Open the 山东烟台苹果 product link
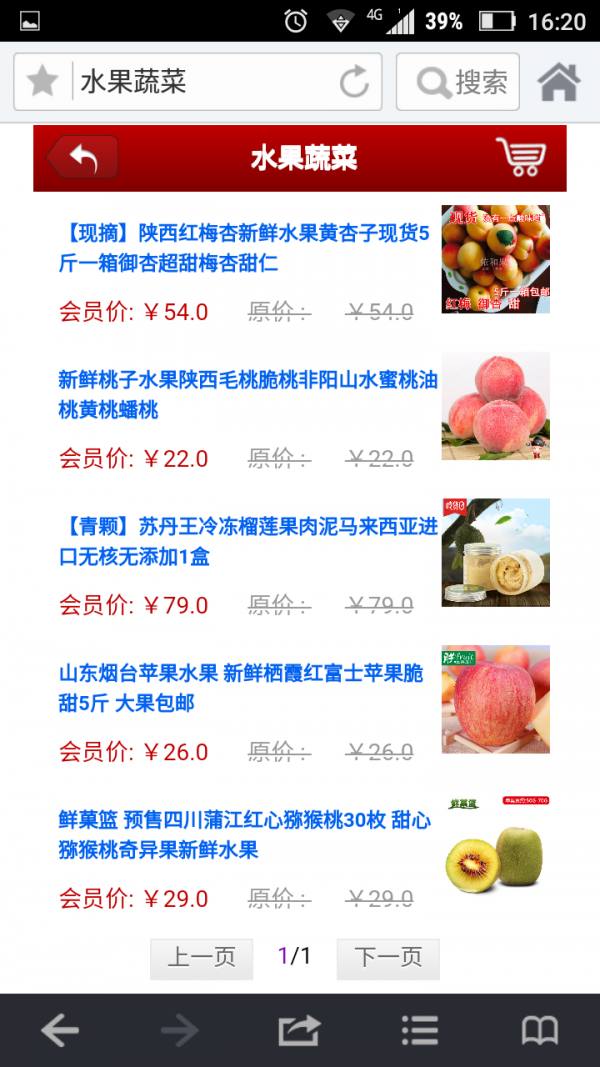 (240, 688)
